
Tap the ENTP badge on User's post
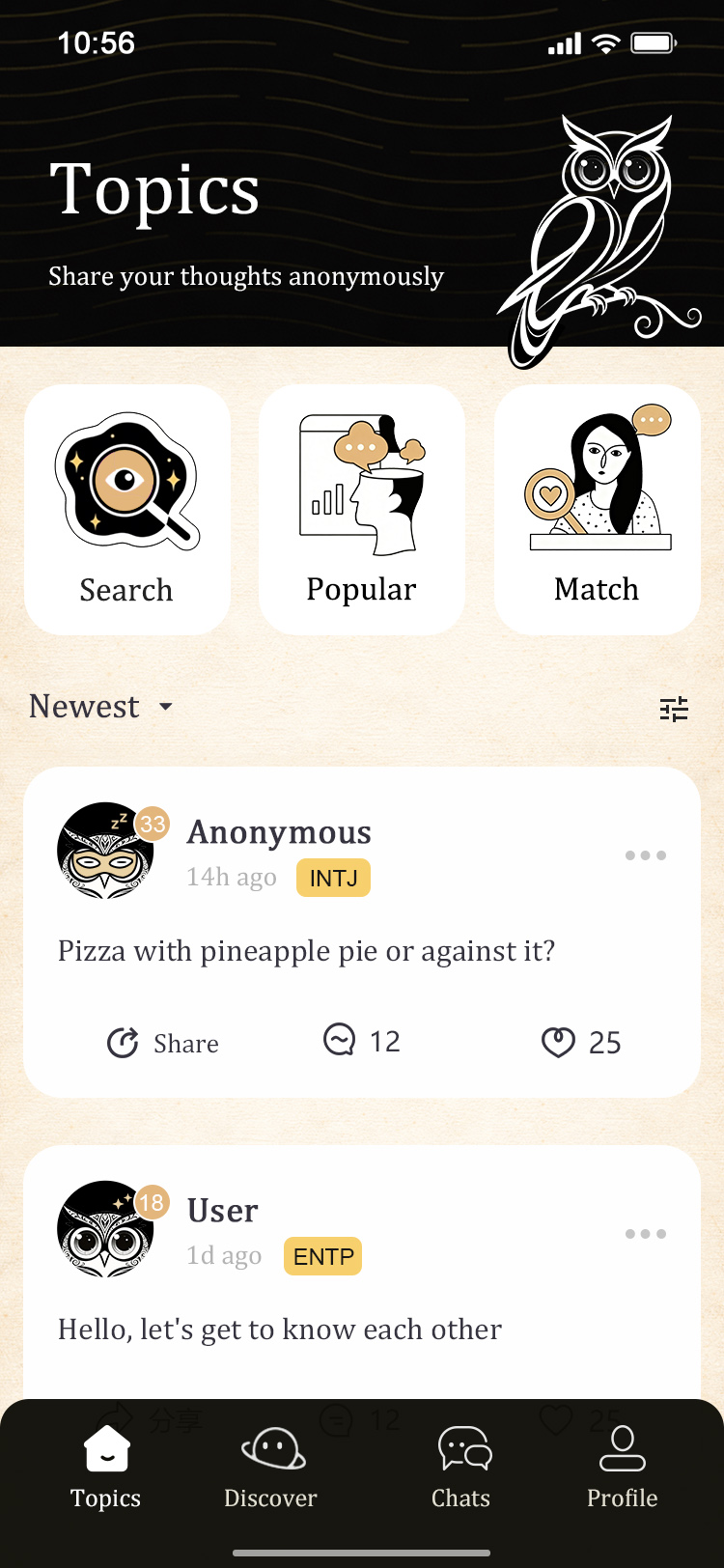322,1256
